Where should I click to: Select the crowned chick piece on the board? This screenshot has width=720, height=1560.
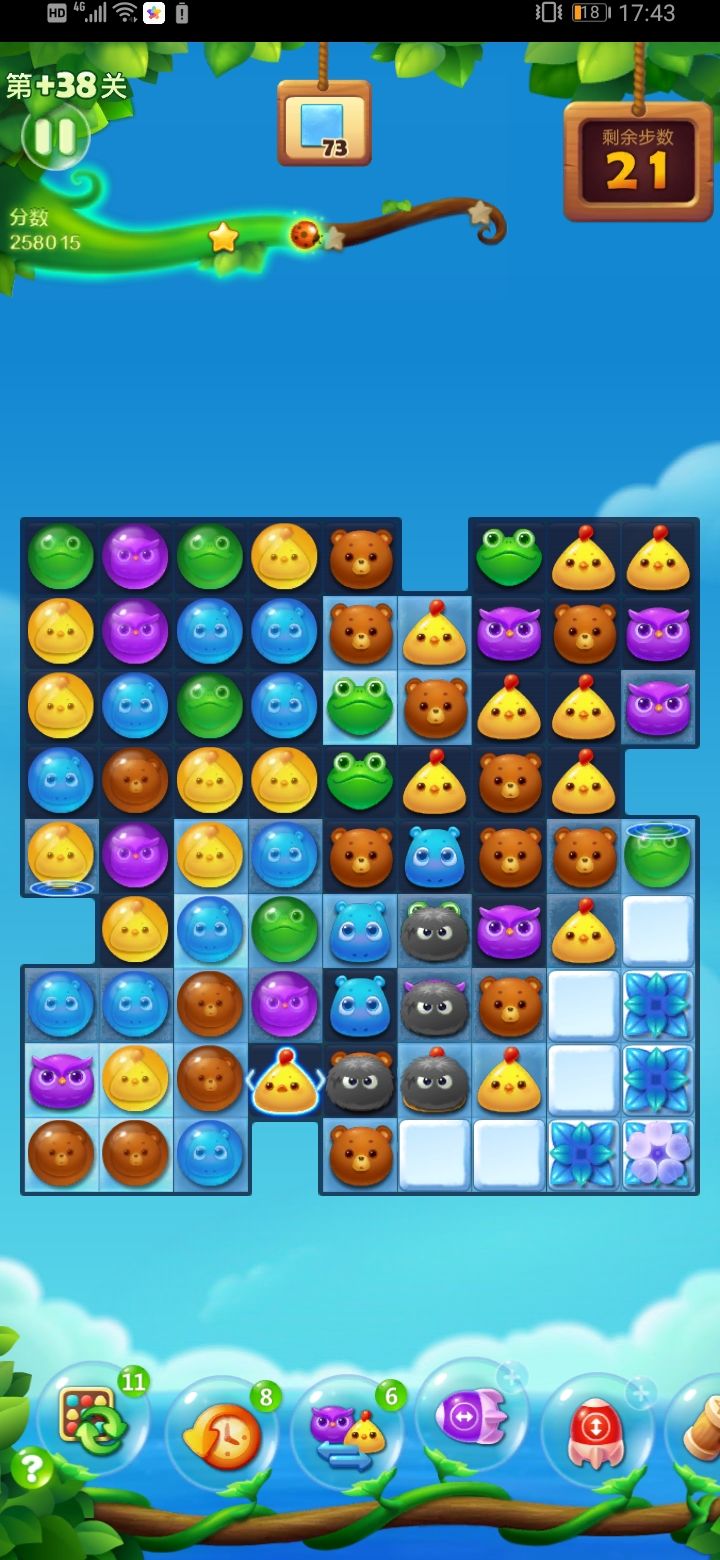click(x=285, y=1082)
